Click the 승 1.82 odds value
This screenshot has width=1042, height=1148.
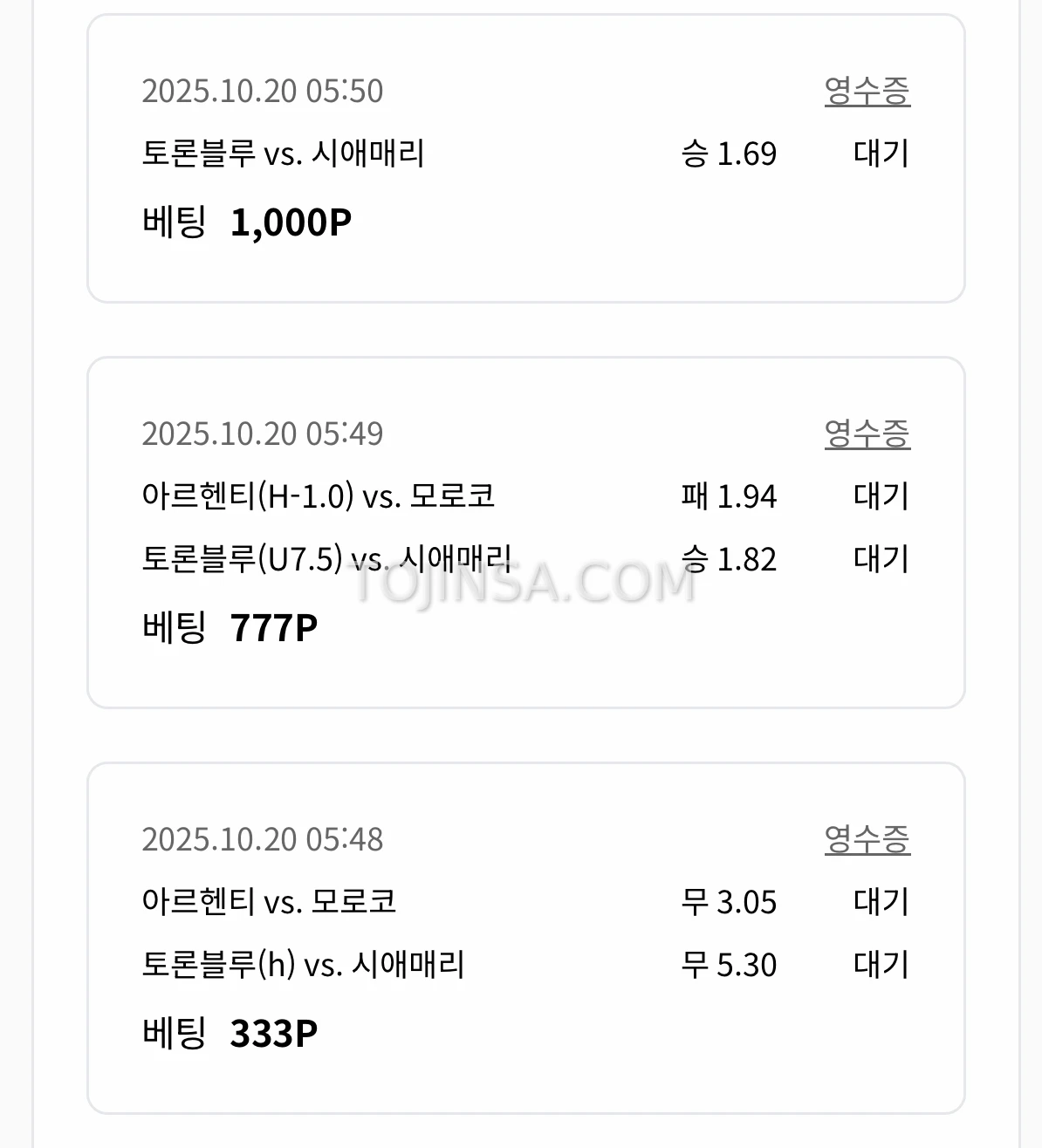click(731, 558)
